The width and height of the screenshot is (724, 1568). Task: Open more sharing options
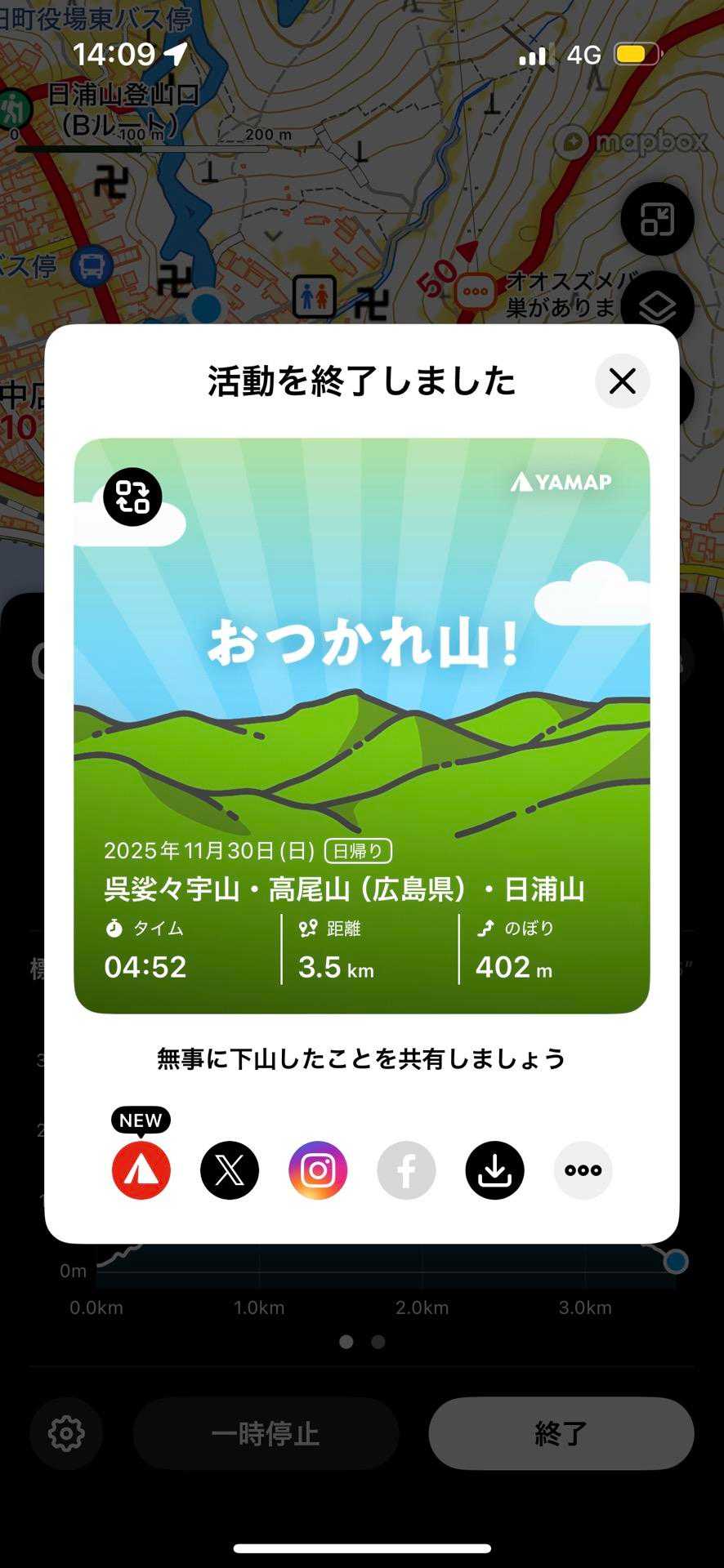point(583,1170)
